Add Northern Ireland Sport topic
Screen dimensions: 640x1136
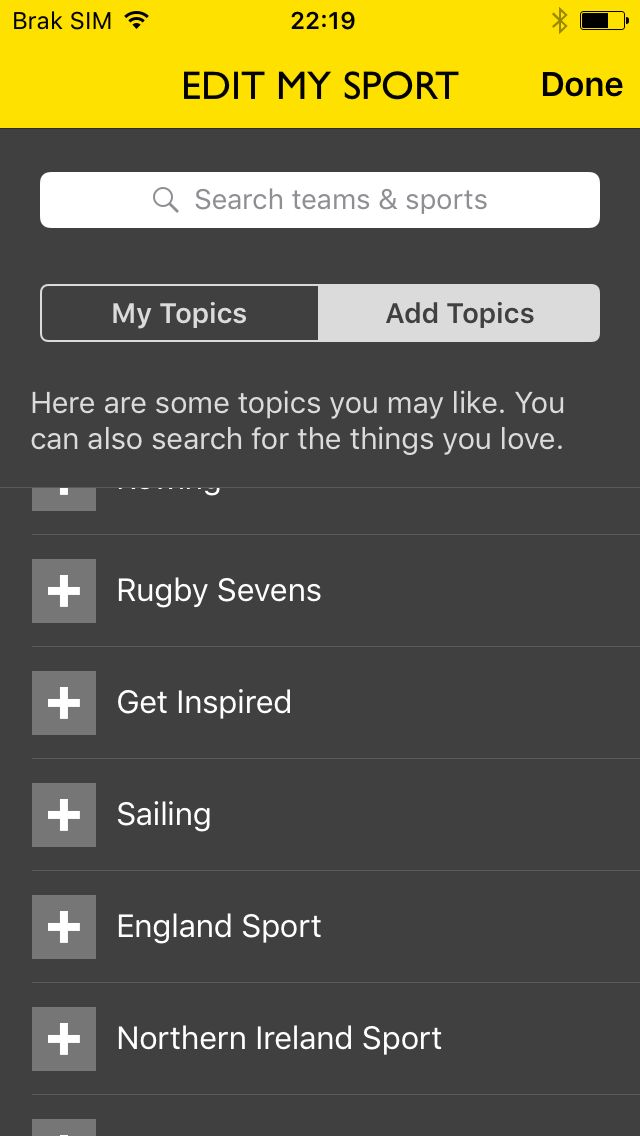pos(64,1039)
